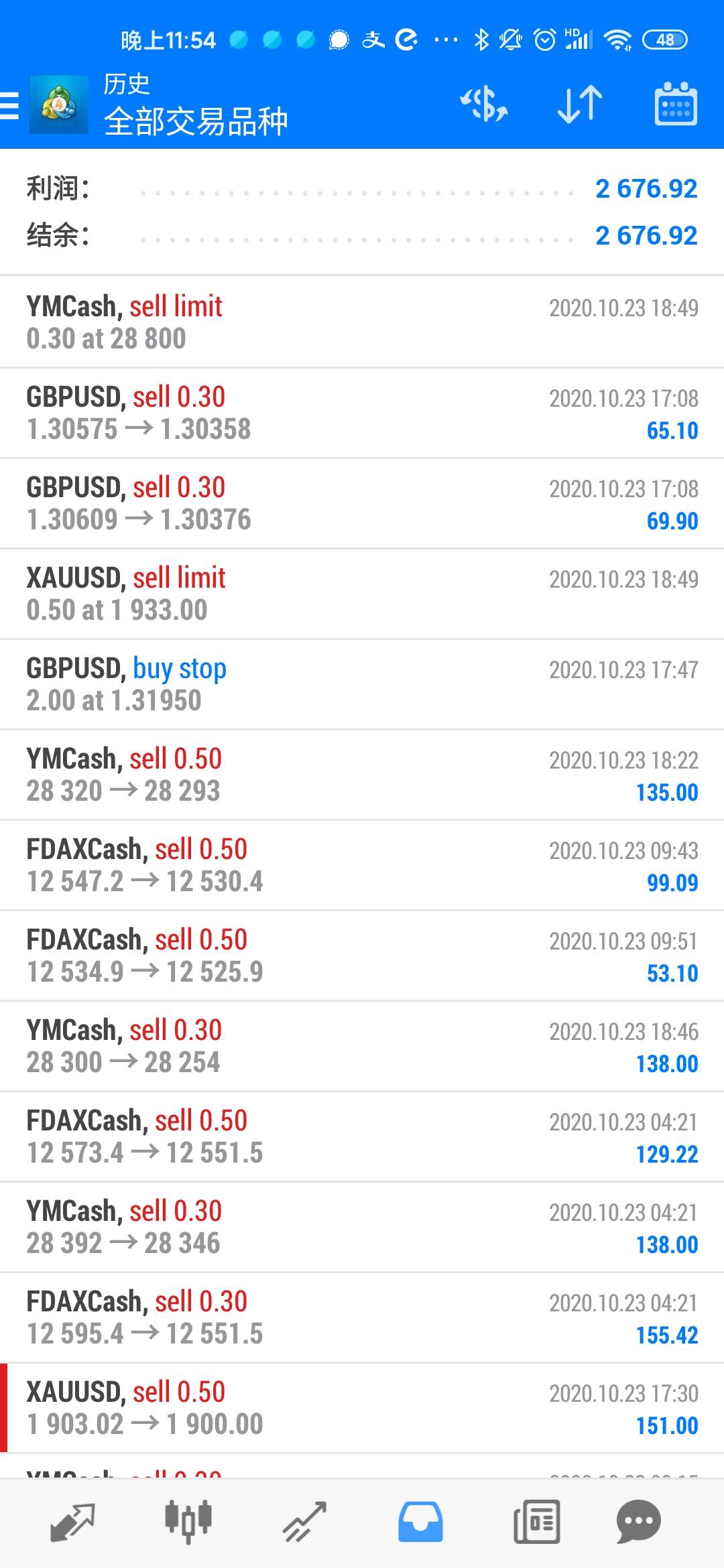Open FDAXCash trade with profit 99.09
The height and width of the screenshot is (1568, 724).
click(x=362, y=865)
